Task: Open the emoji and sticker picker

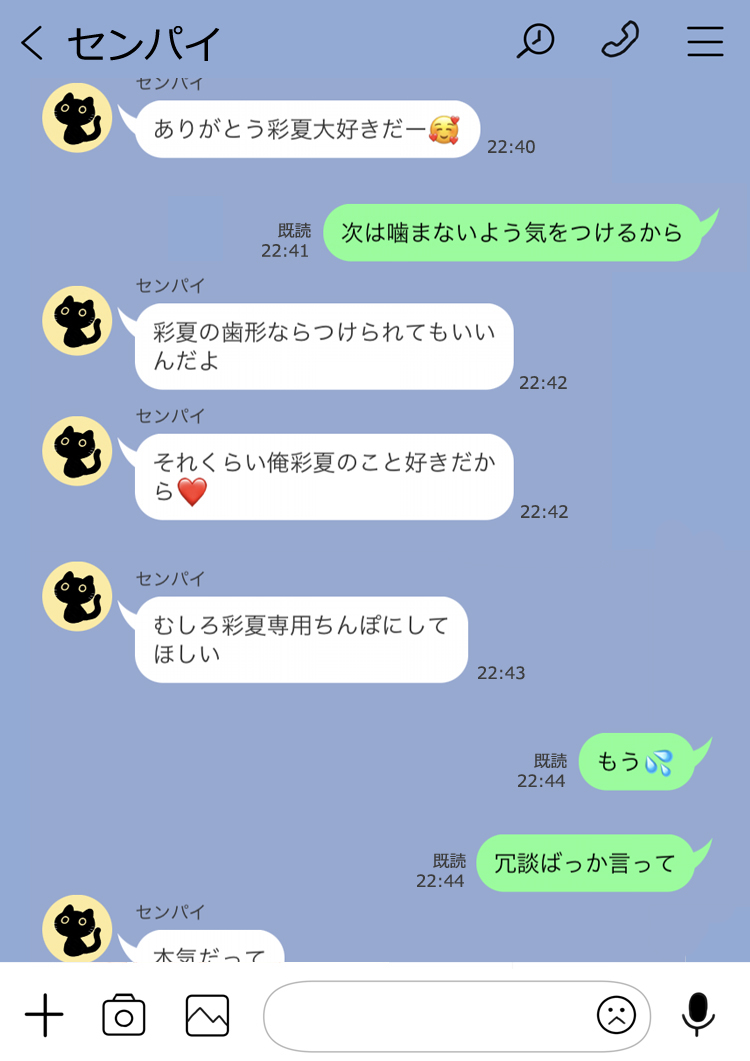Action: click(616, 1016)
